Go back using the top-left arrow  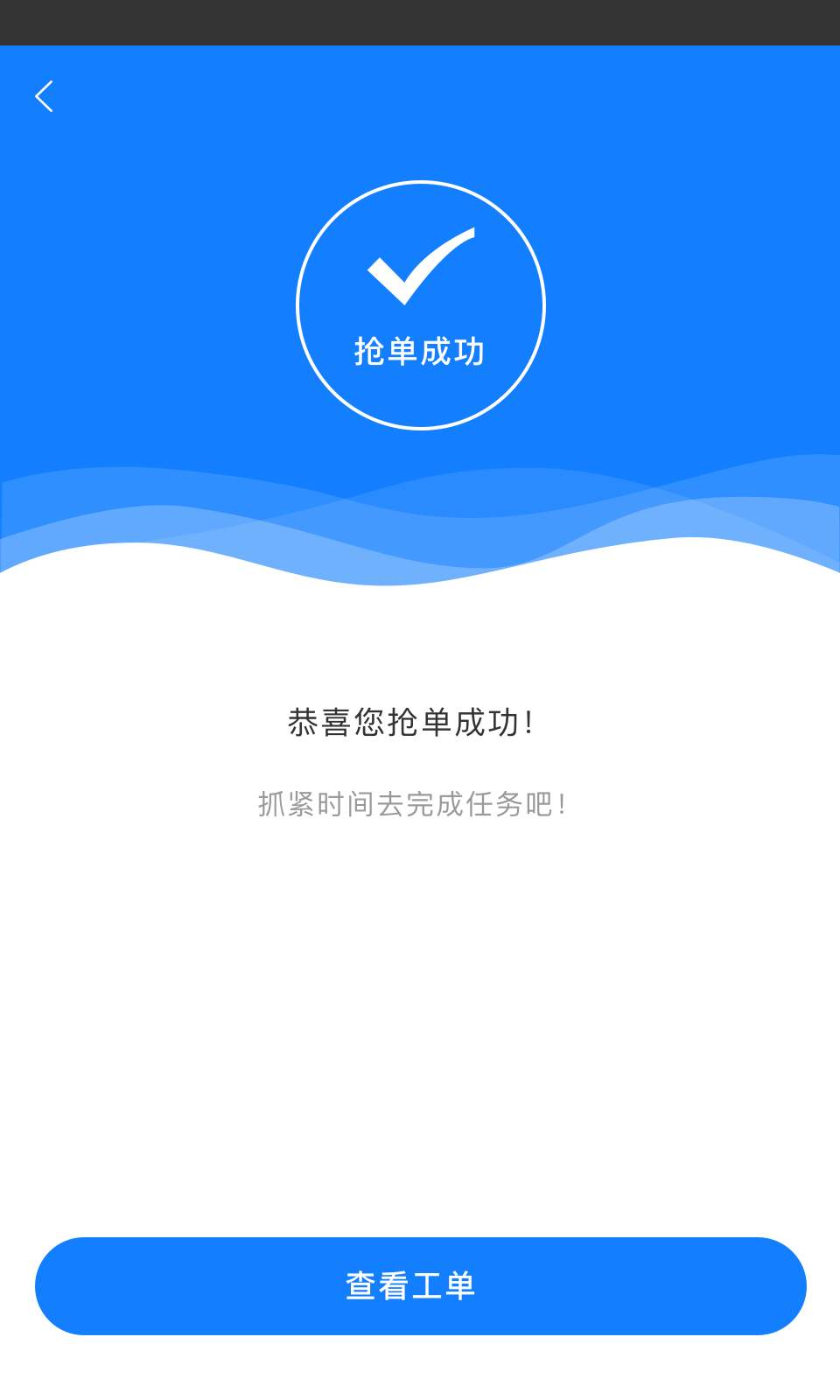click(45, 96)
